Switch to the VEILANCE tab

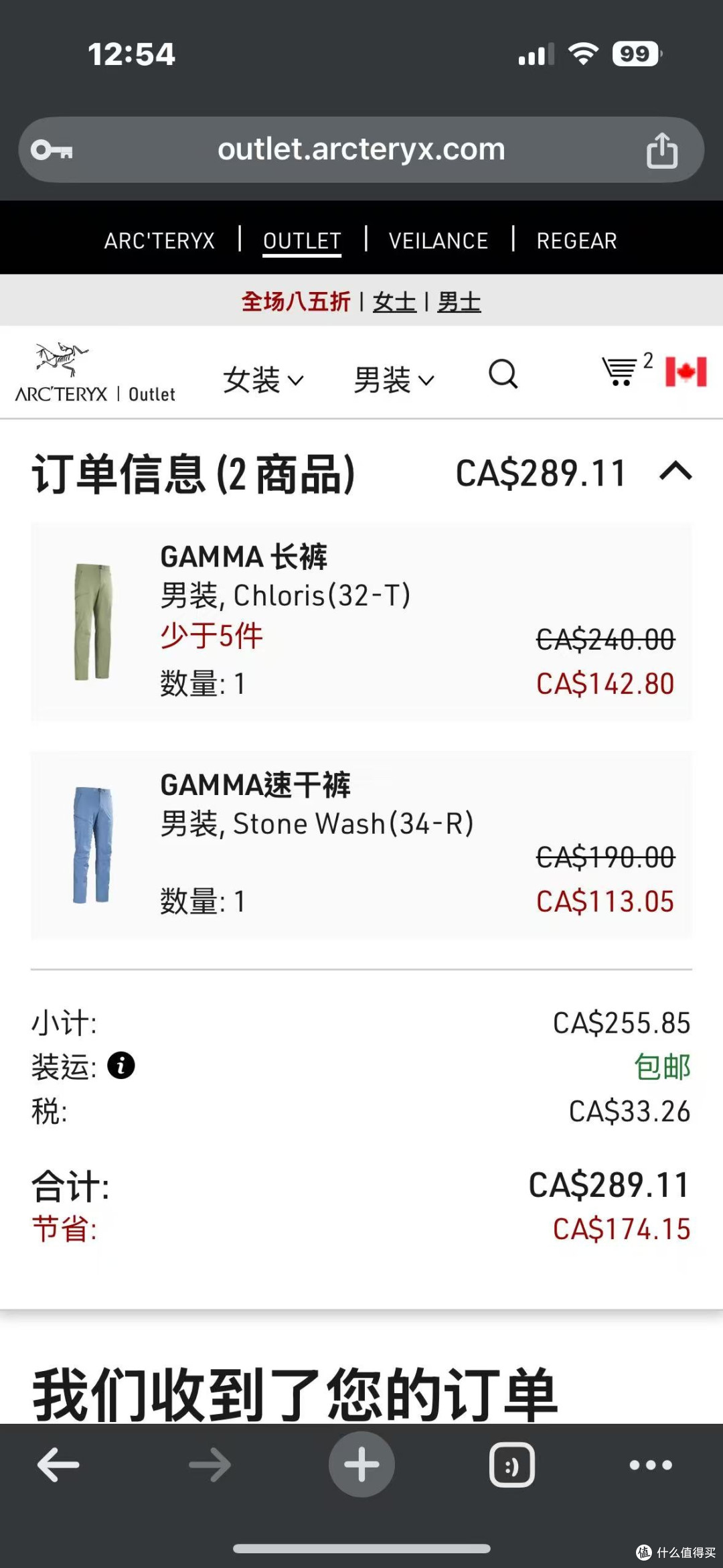click(x=439, y=240)
